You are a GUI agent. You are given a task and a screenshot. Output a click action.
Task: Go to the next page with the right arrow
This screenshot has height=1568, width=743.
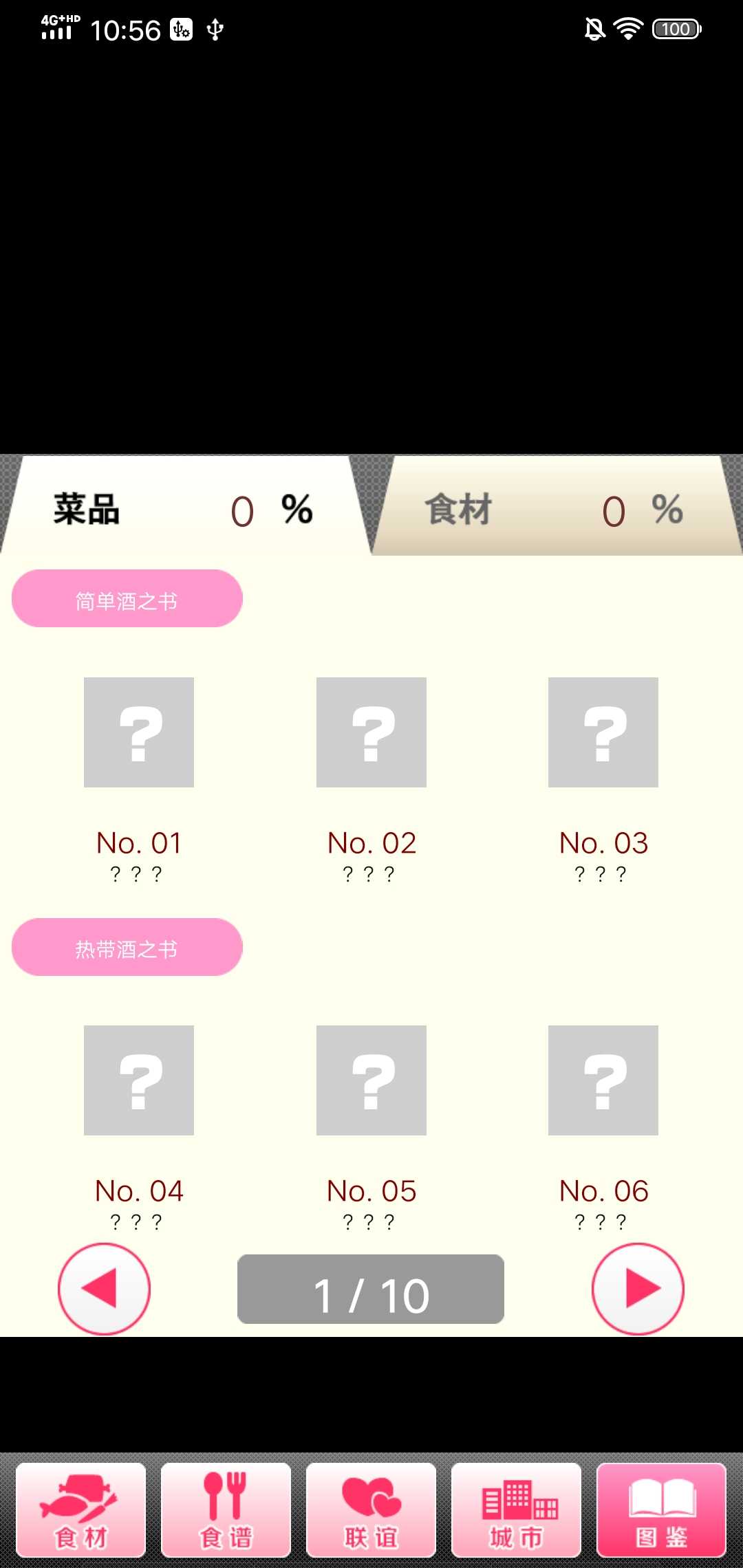pyautogui.click(x=638, y=1289)
